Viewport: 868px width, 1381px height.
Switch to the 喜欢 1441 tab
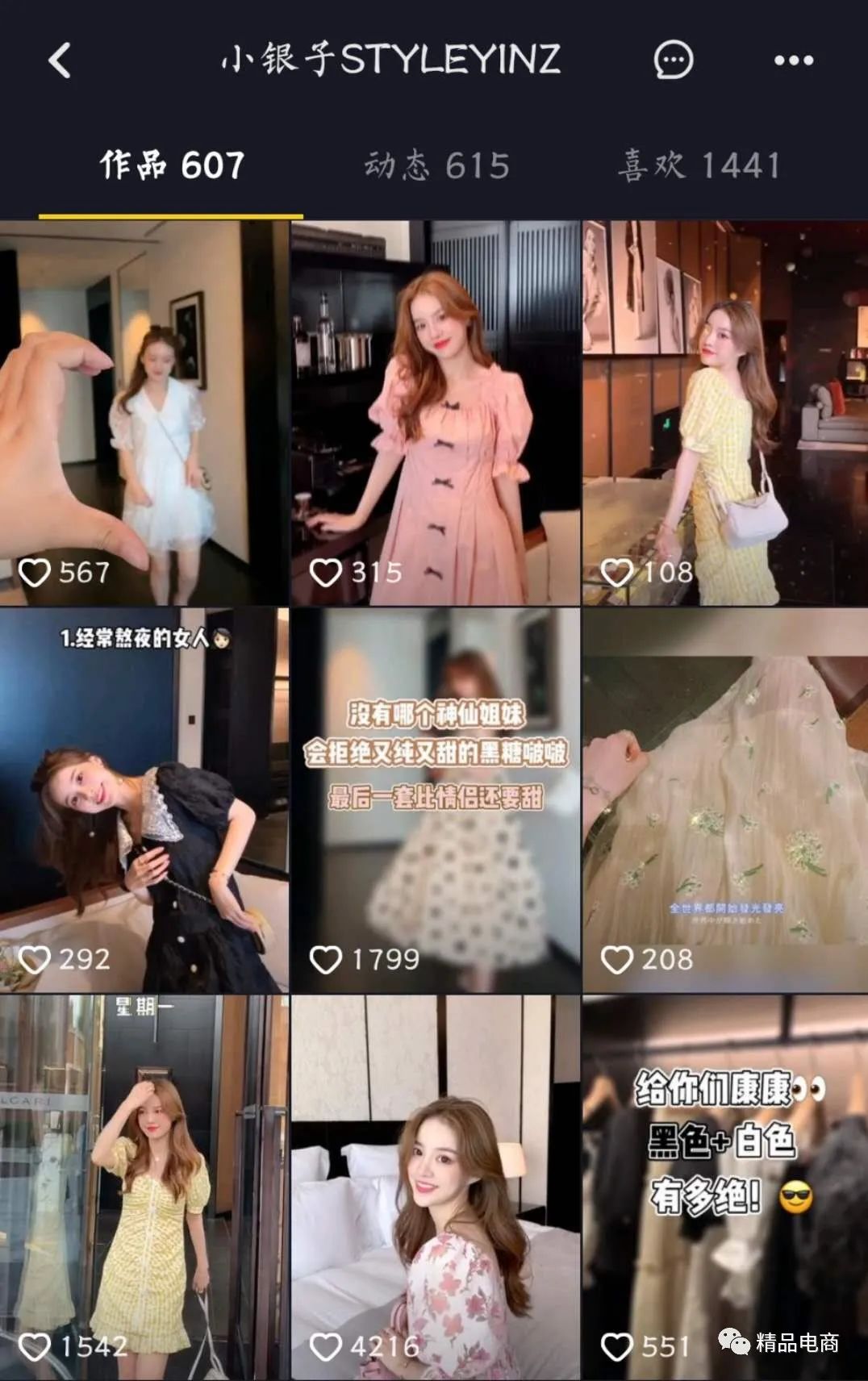(x=699, y=166)
